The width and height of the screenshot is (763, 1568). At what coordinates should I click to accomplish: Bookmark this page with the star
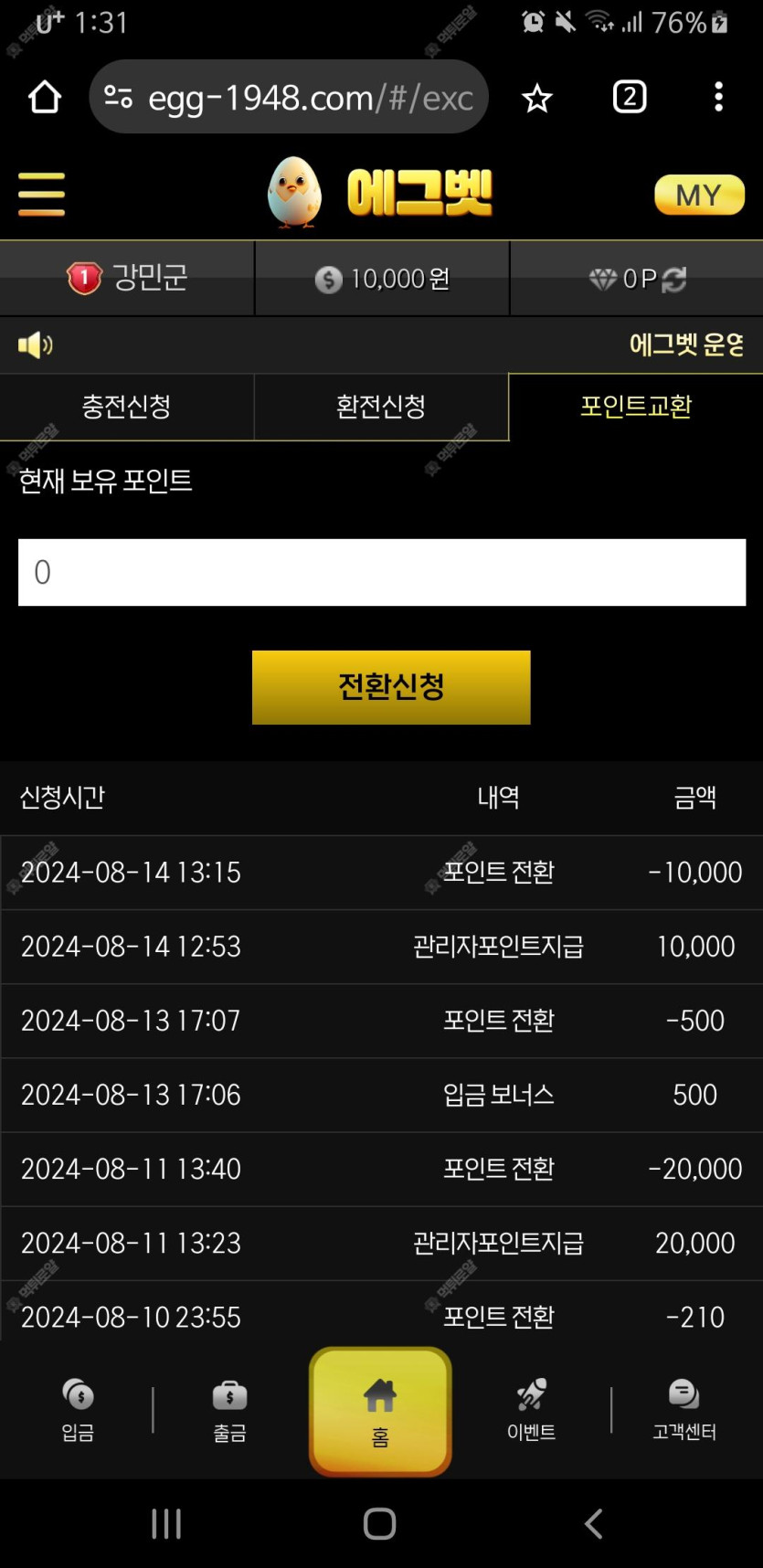537,98
